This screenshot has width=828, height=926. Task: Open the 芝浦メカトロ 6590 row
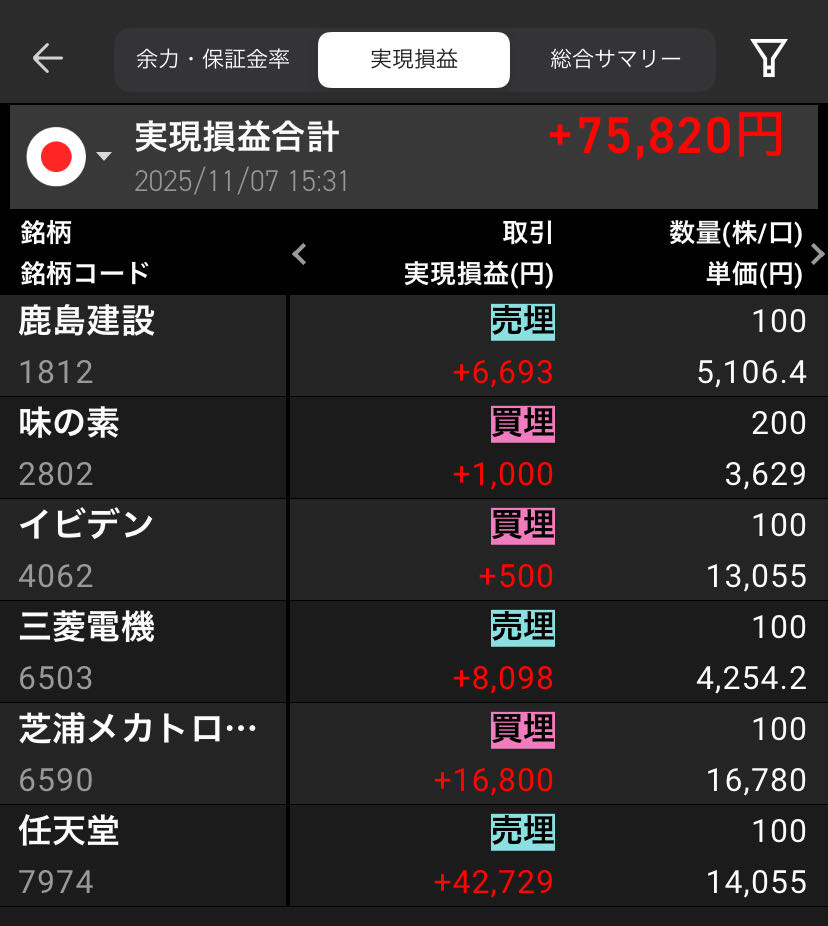coord(414,754)
